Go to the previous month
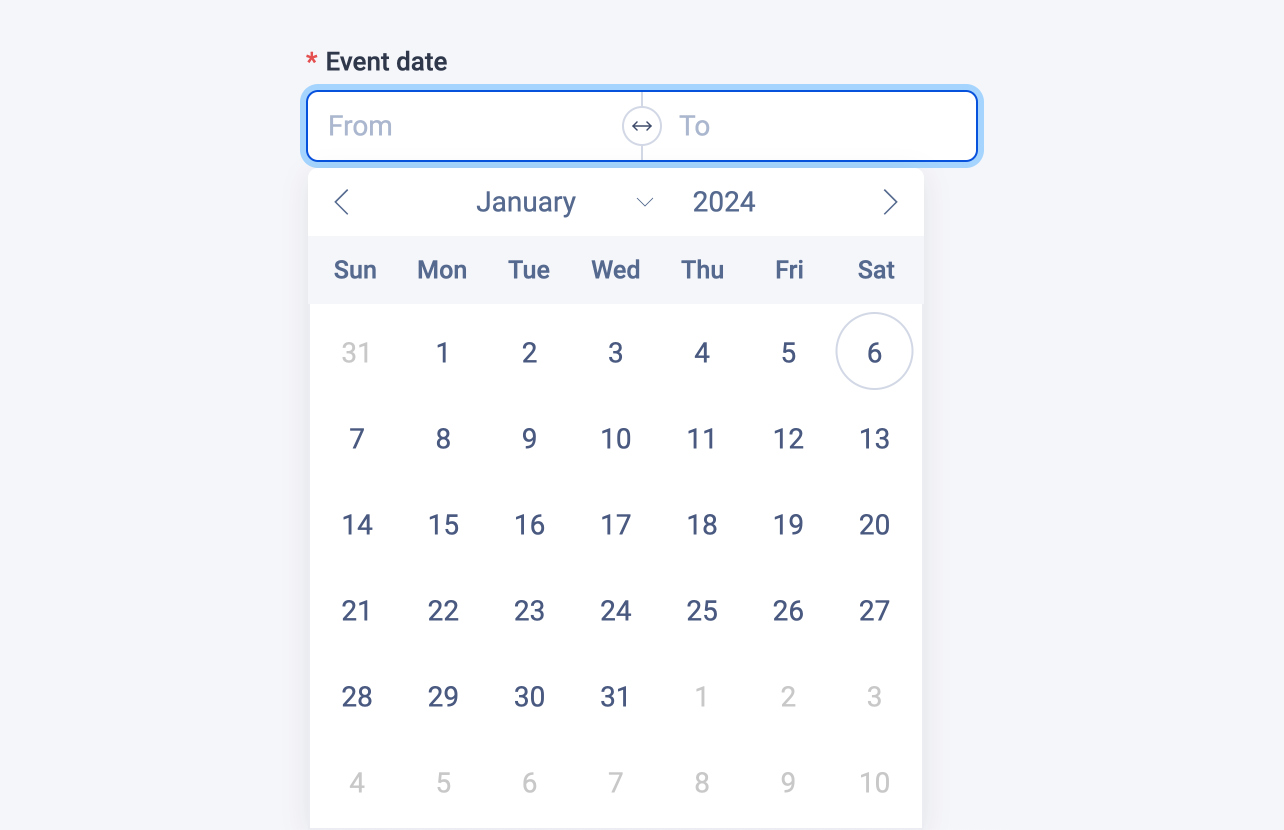The width and height of the screenshot is (1284, 830). click(x=342, y=202)
